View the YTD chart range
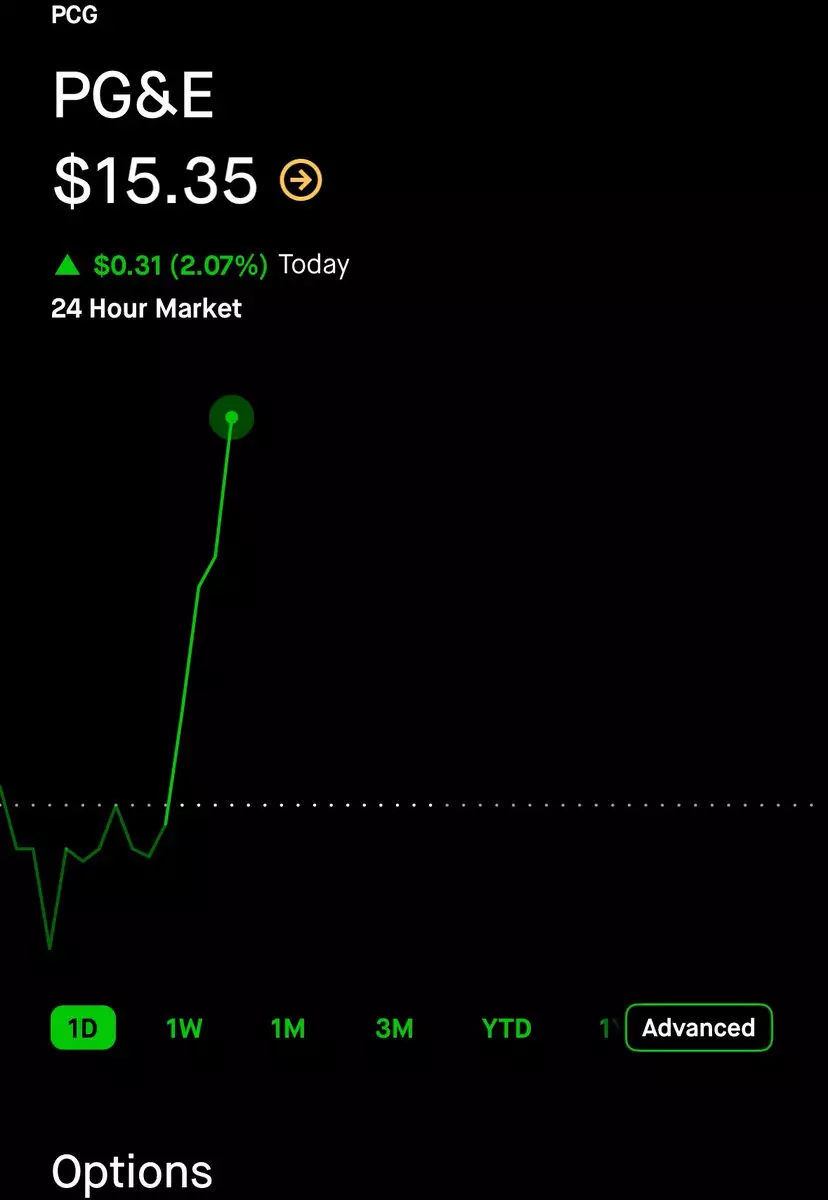Image resolution: width=828 pixels, height=1200 pixels. (x=506, y=1028)
